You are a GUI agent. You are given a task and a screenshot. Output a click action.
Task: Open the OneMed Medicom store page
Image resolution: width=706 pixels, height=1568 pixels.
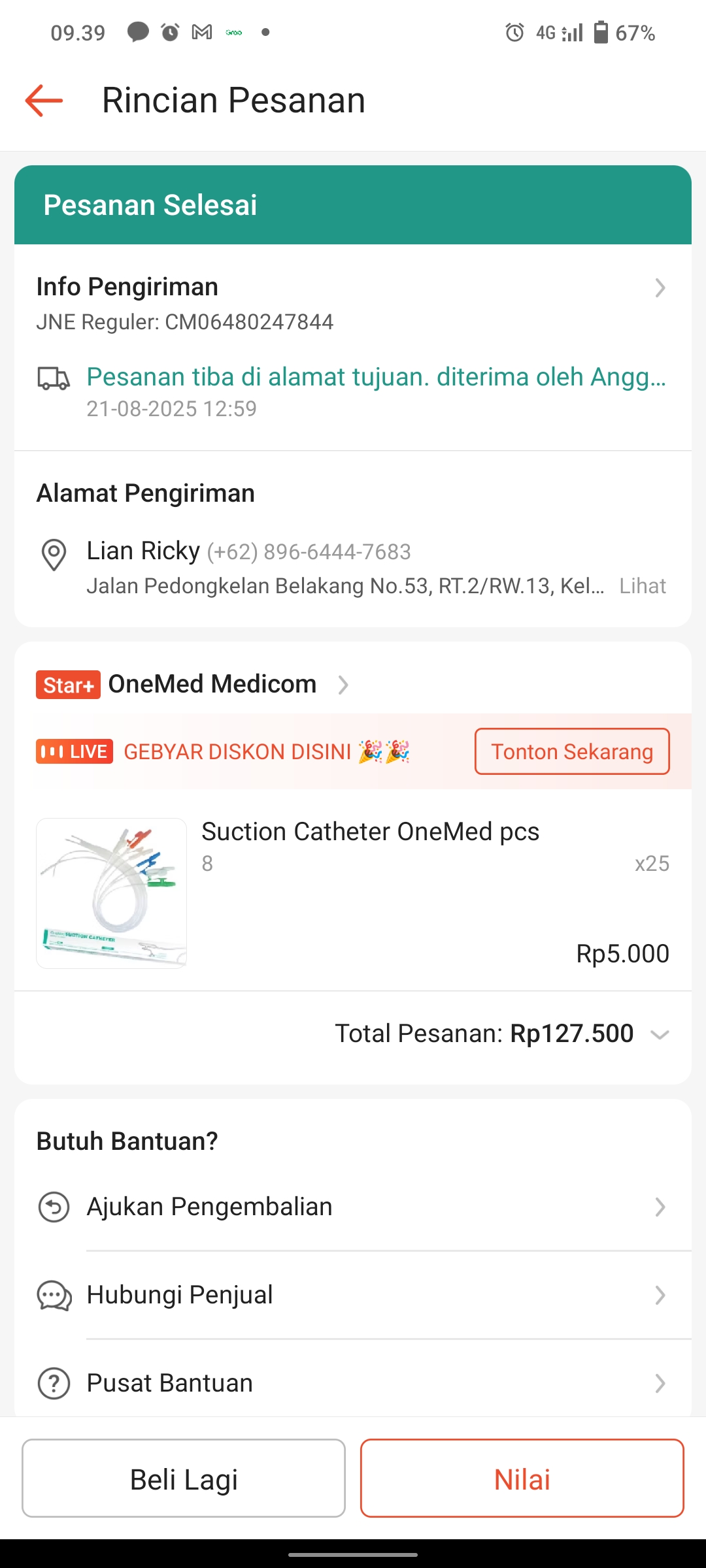[212, 685]
